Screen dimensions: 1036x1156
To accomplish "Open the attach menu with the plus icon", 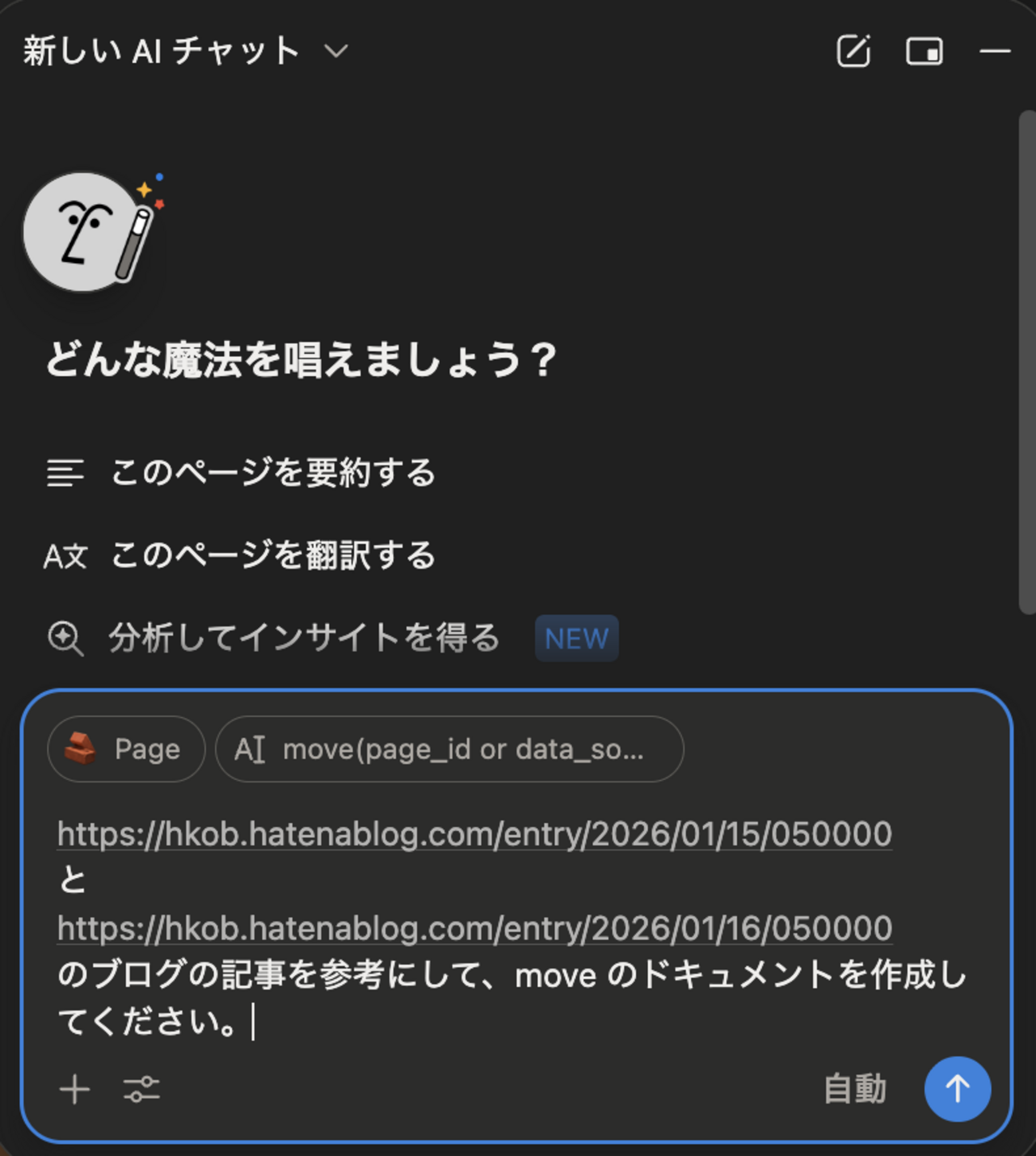I will click(74, 1089).
